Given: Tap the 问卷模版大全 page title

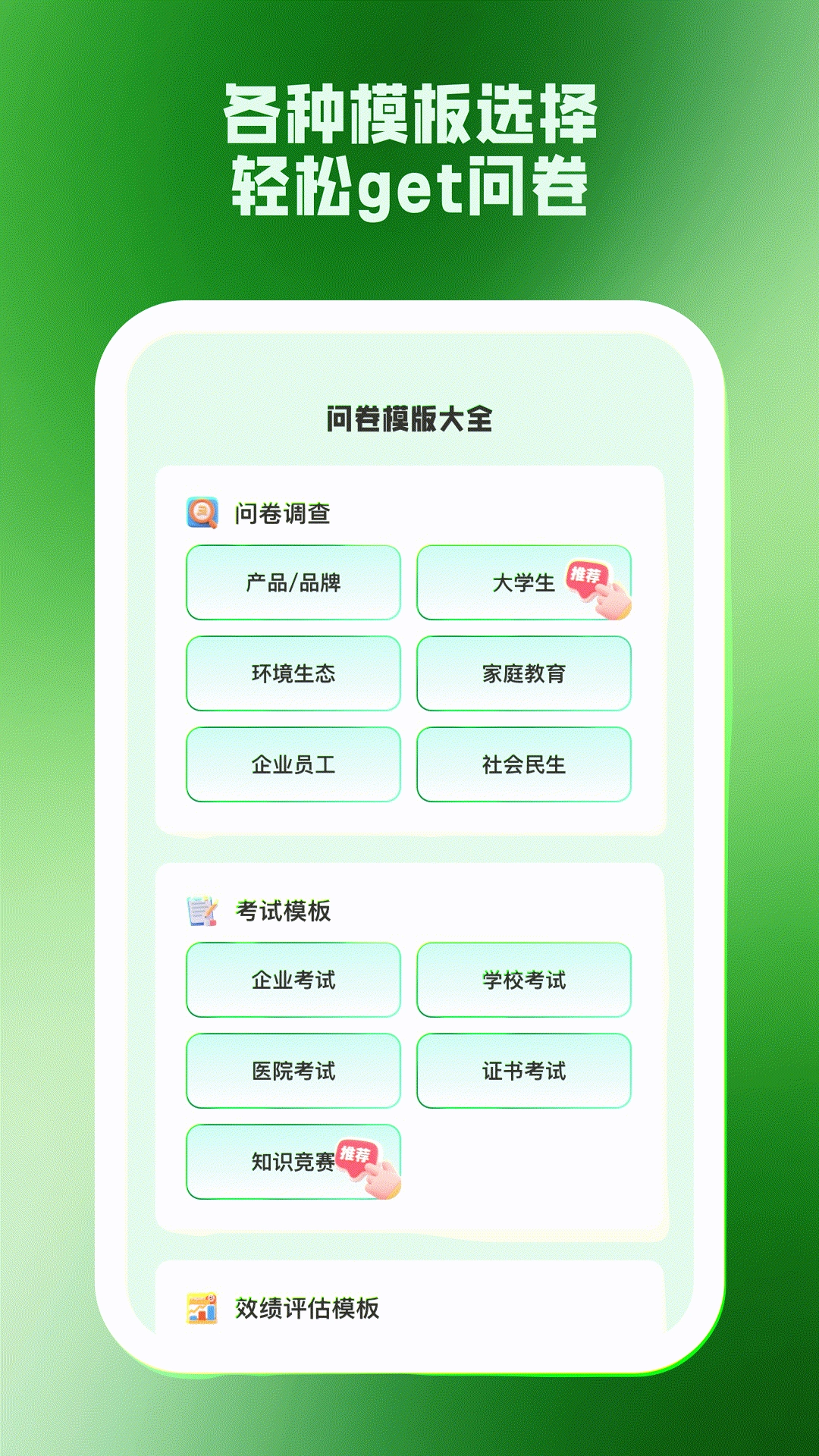Looking at the screenshot, I should (409, 418).
